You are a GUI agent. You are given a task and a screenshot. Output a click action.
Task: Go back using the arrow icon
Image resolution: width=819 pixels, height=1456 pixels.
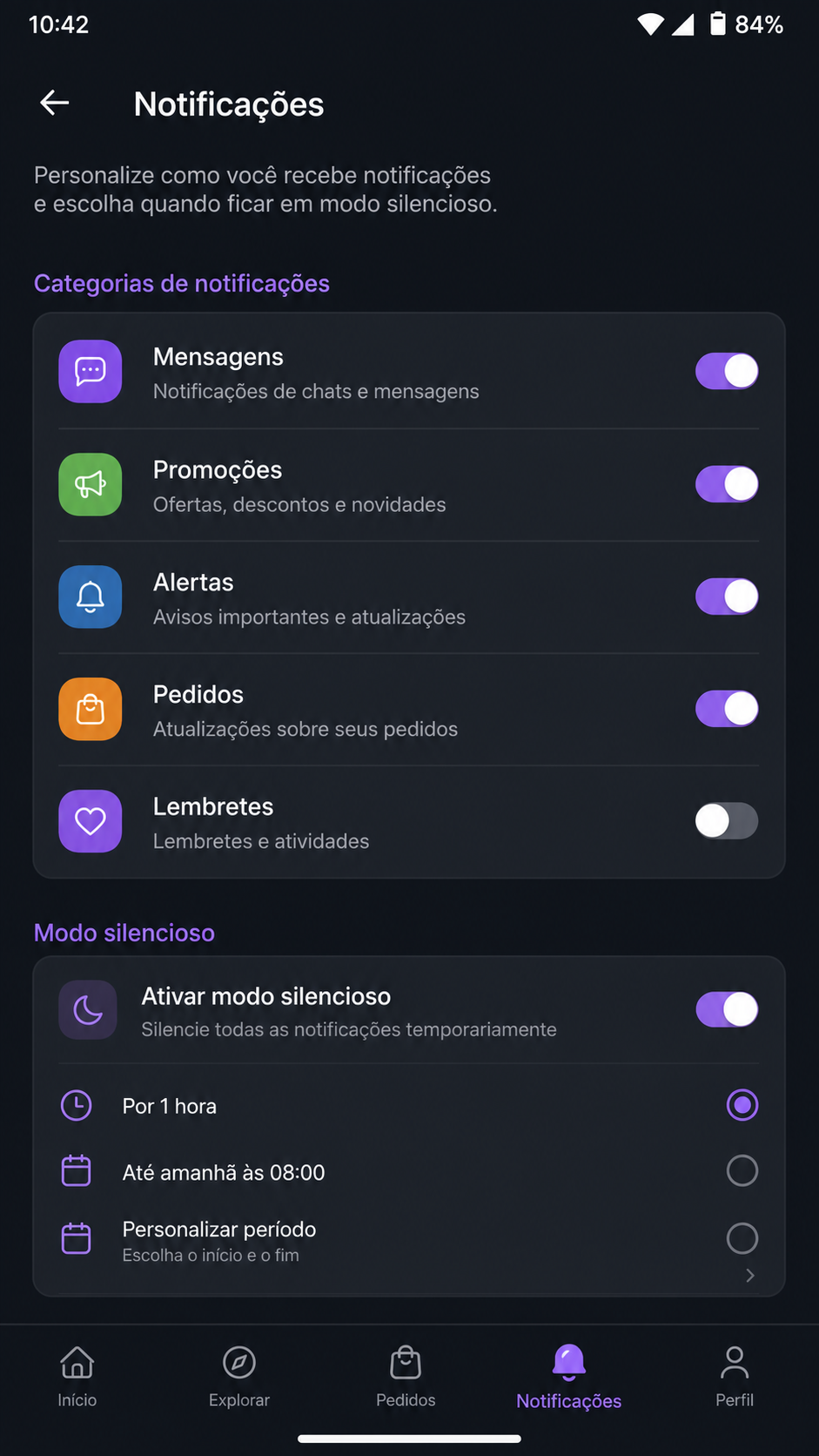55,103
